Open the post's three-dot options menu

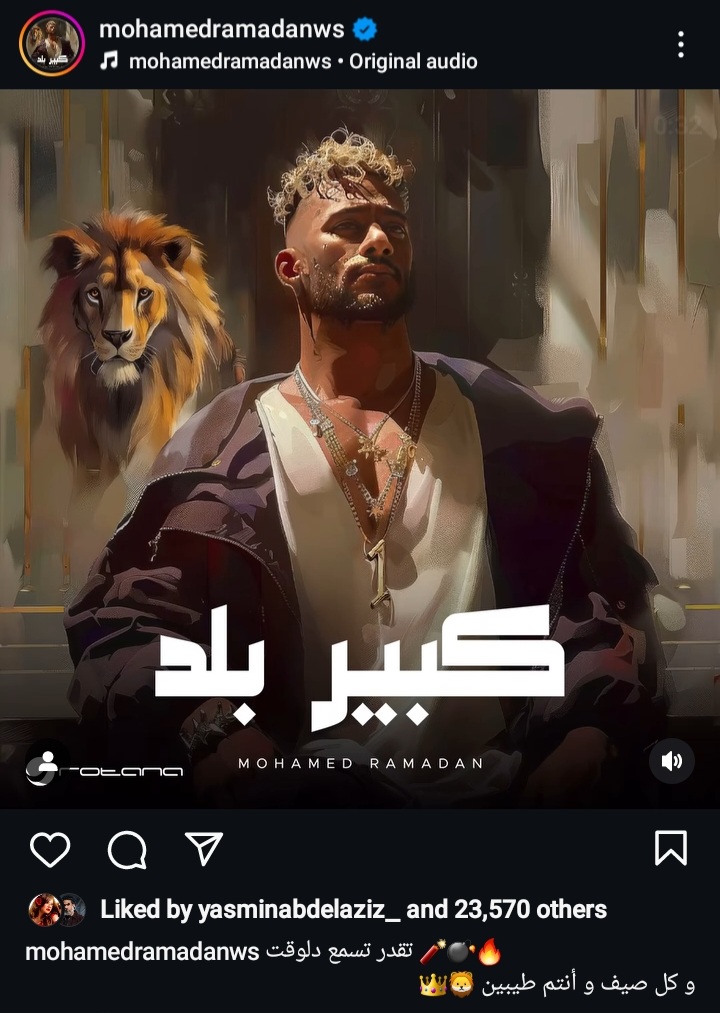(x=680, y=44)
